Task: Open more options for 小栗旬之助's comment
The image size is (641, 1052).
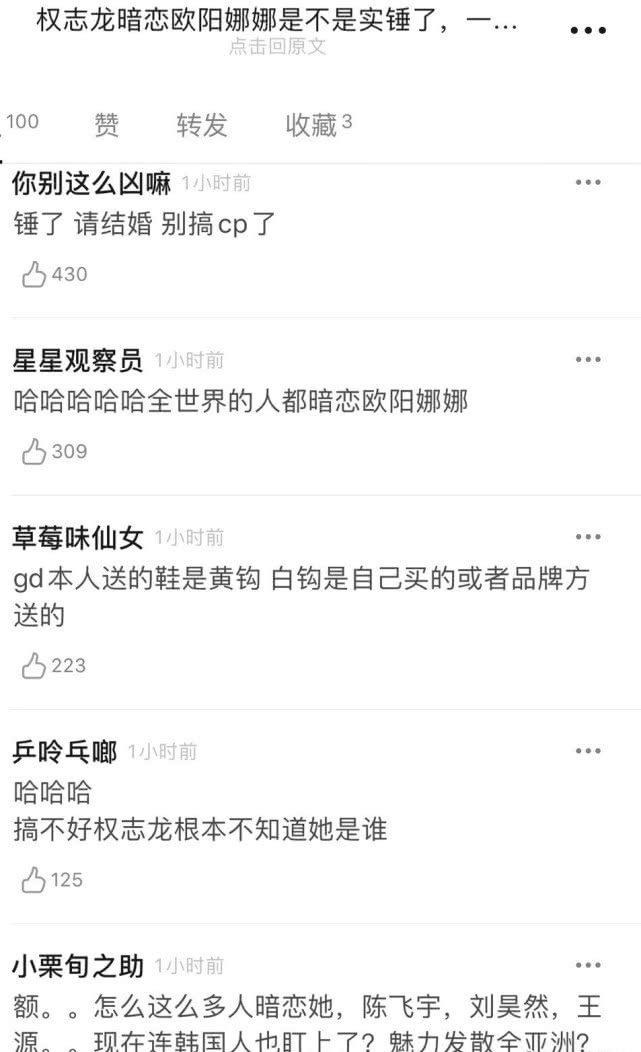Action: [588, 965]
